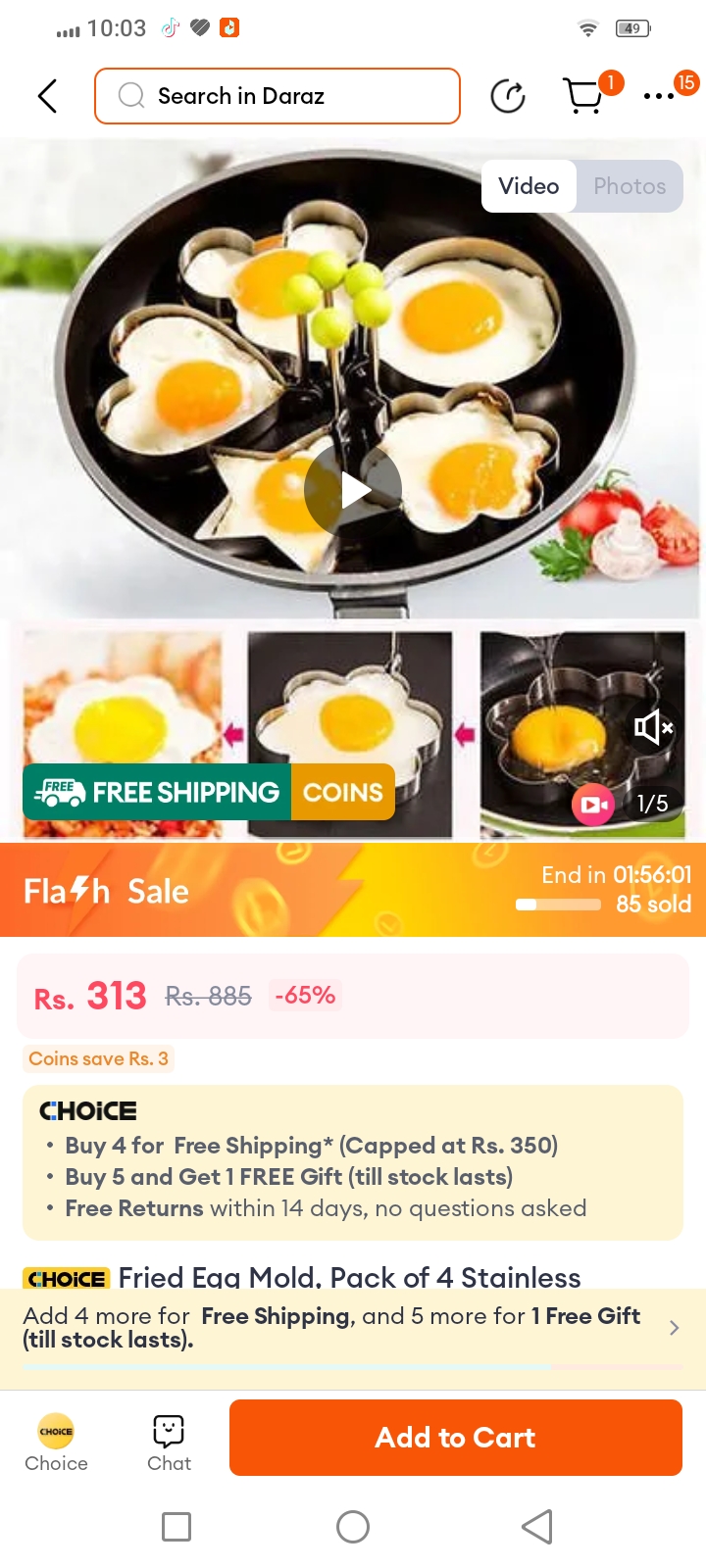Viewport: 706px width, 1568px height.
Task: Tap the system back button
Action: (x=536, y=1526)
